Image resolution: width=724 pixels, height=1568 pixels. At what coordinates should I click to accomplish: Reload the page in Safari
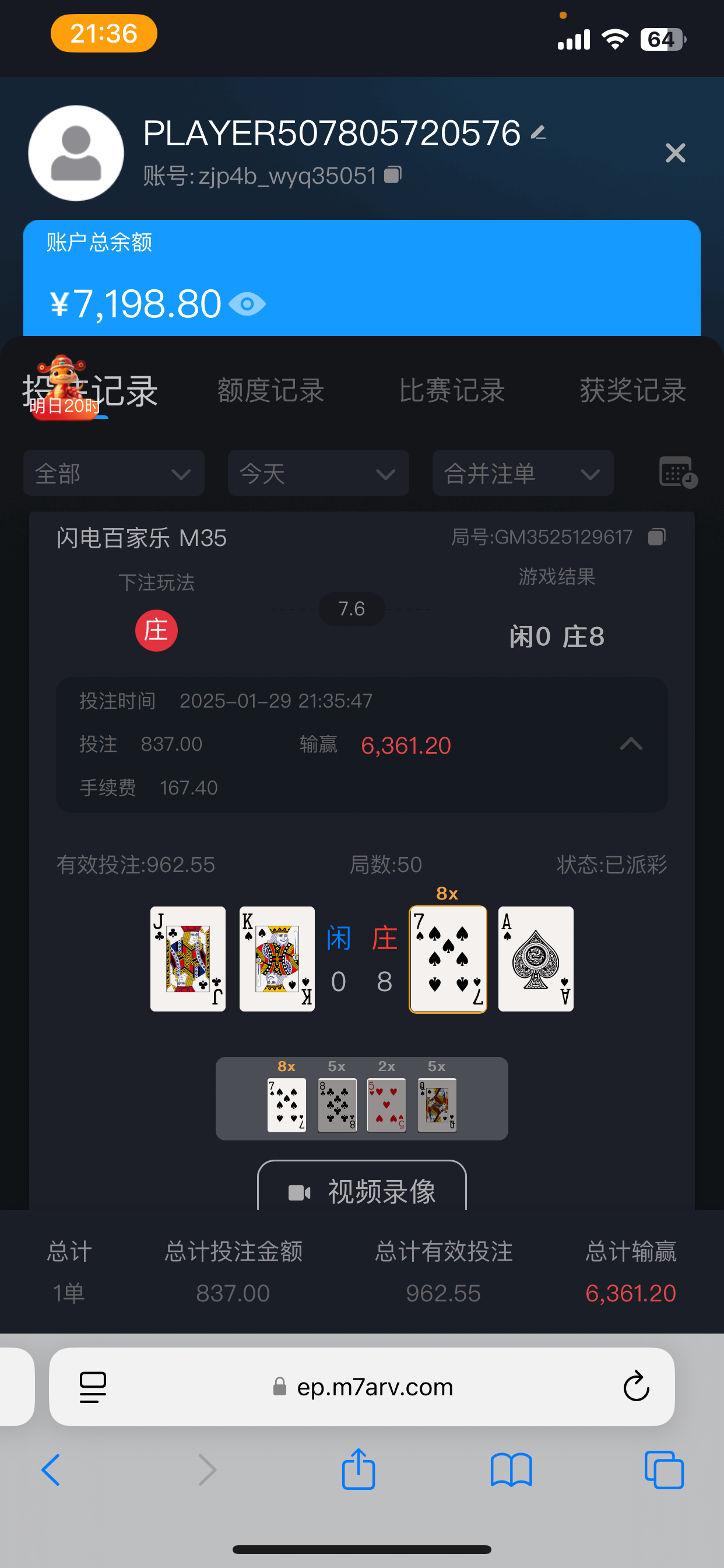click(x=636, y=1387)
